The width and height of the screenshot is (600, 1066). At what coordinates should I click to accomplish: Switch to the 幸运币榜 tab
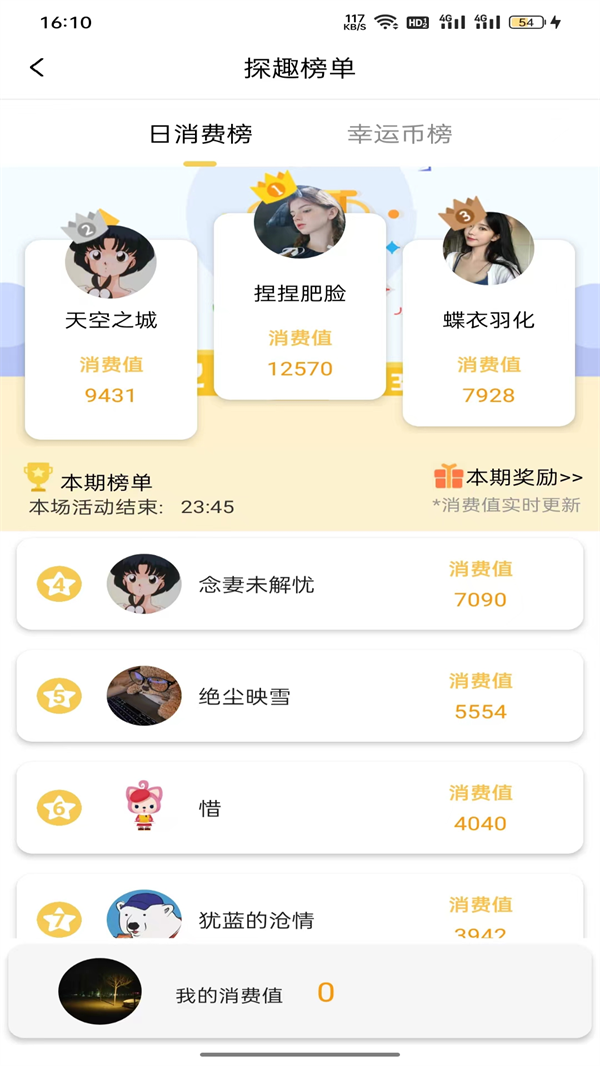(400, 134)
